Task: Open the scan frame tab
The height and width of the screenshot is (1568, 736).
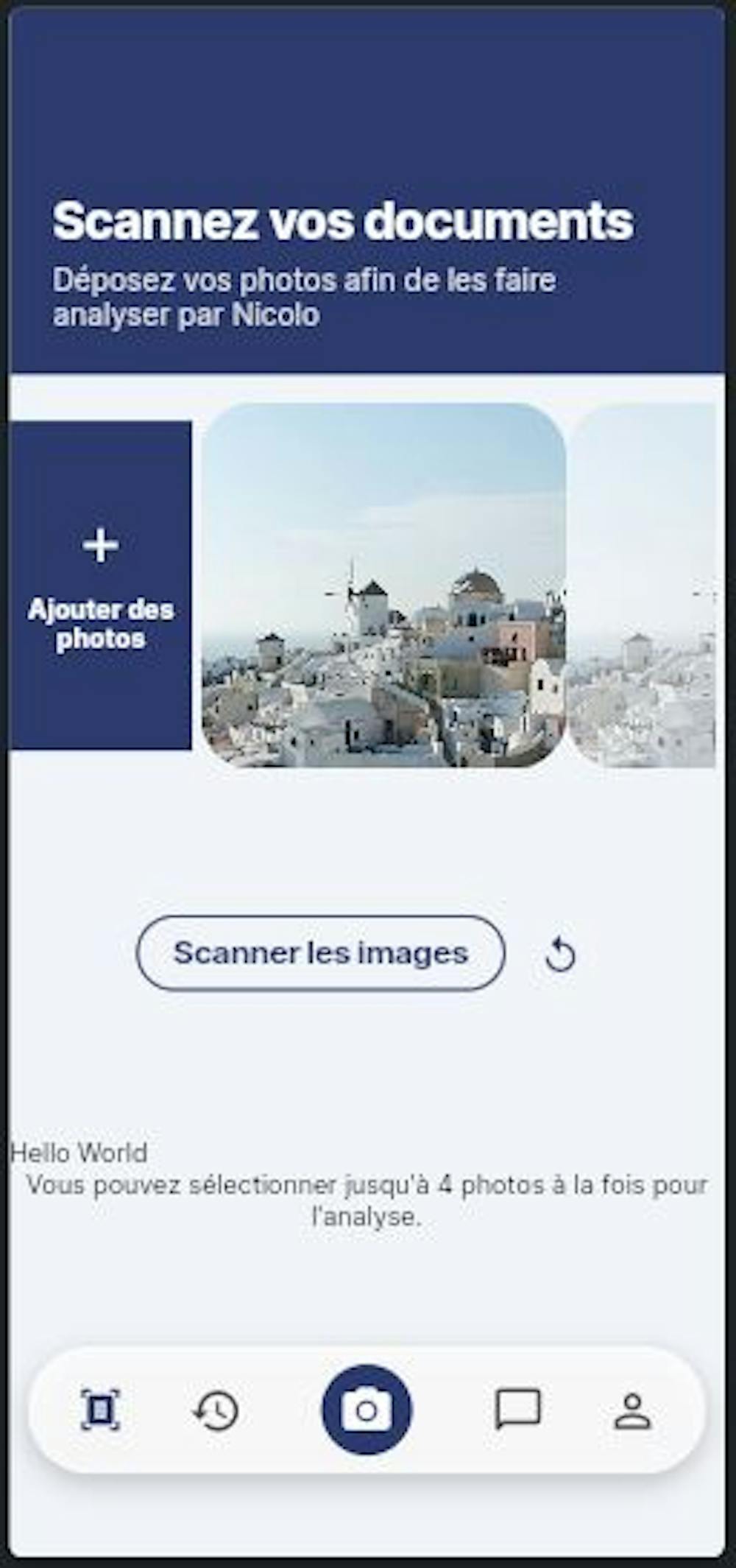Action: tap(100, 1410)
